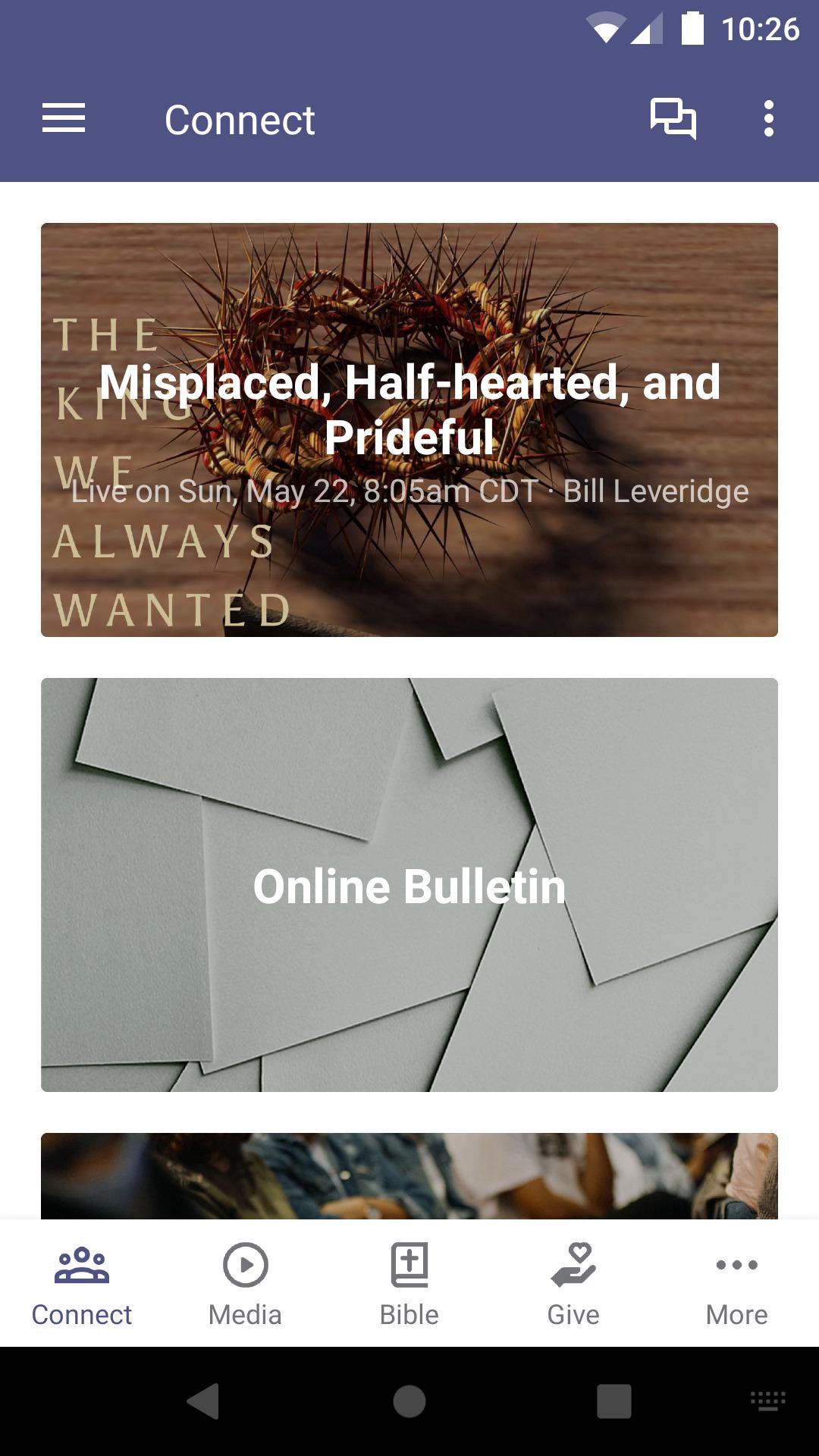Open the Online Bulletin card

[x=409, y=884]
